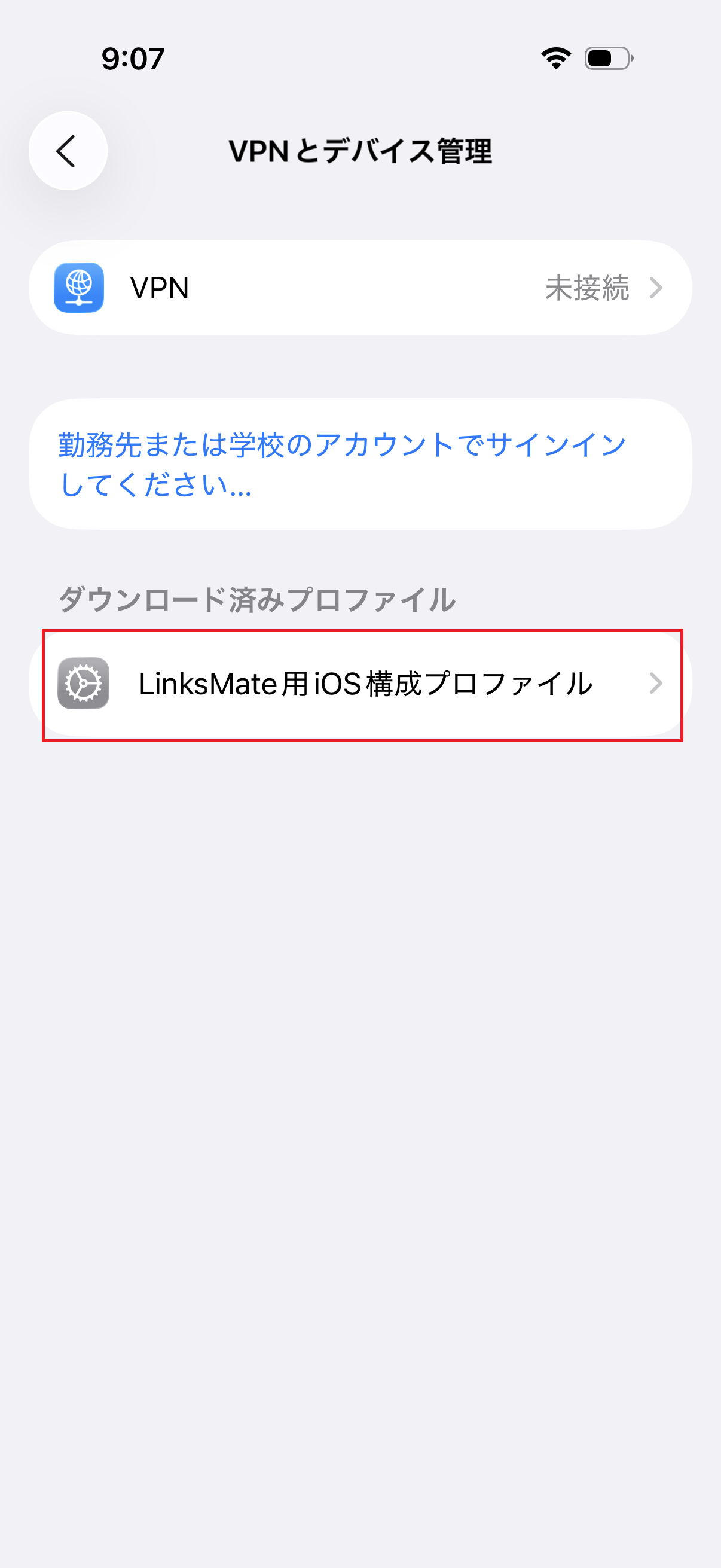Viewport: 721px width, 1568px height.
Task: Open 勤務先または学校のアカウントでサインイン link
Action: 341,463
